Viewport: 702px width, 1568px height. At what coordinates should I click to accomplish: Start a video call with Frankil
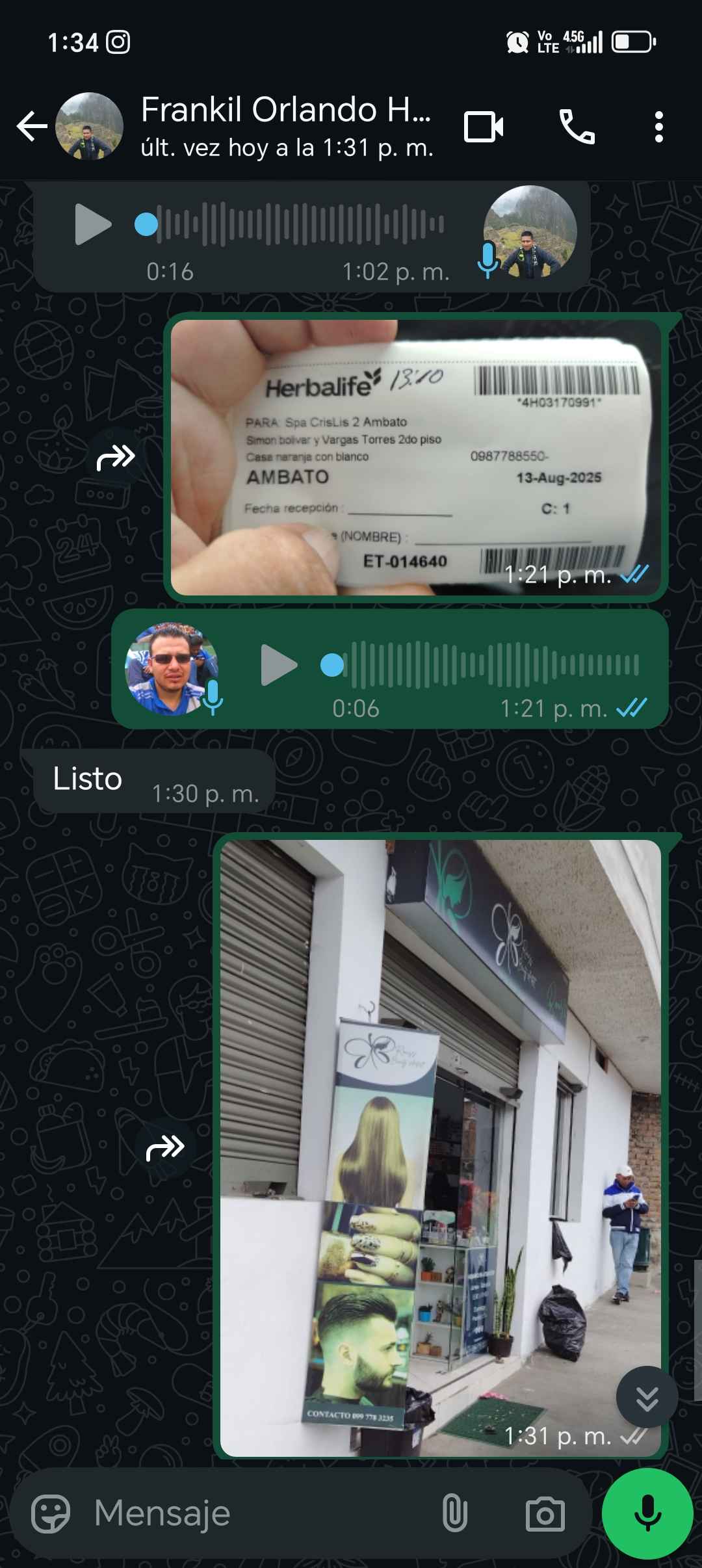coord(484,126)
